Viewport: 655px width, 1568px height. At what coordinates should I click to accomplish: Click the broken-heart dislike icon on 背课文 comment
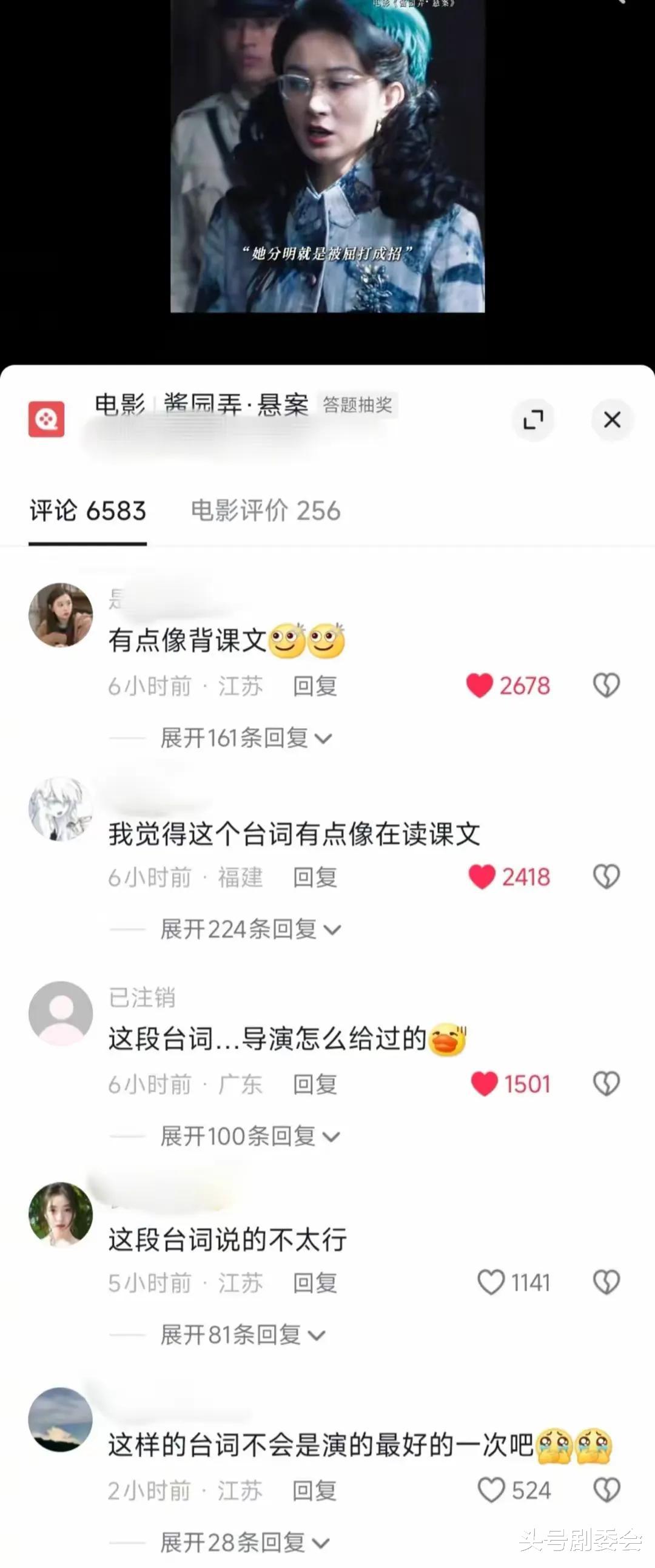point(606,685)
